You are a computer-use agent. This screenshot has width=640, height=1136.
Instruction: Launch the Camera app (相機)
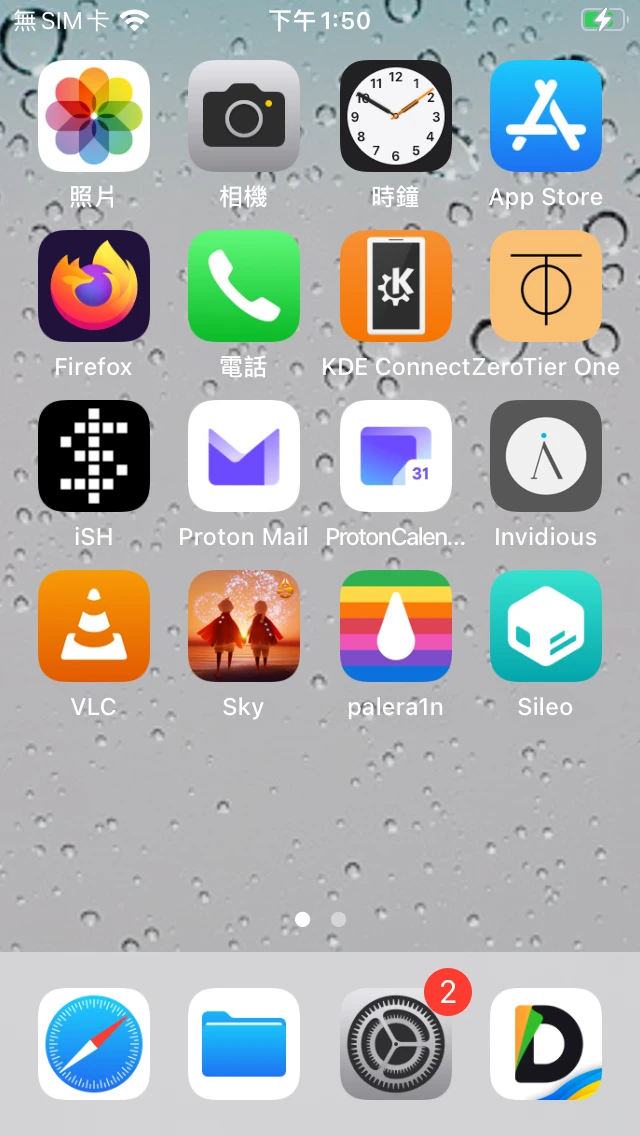point(244,116)
